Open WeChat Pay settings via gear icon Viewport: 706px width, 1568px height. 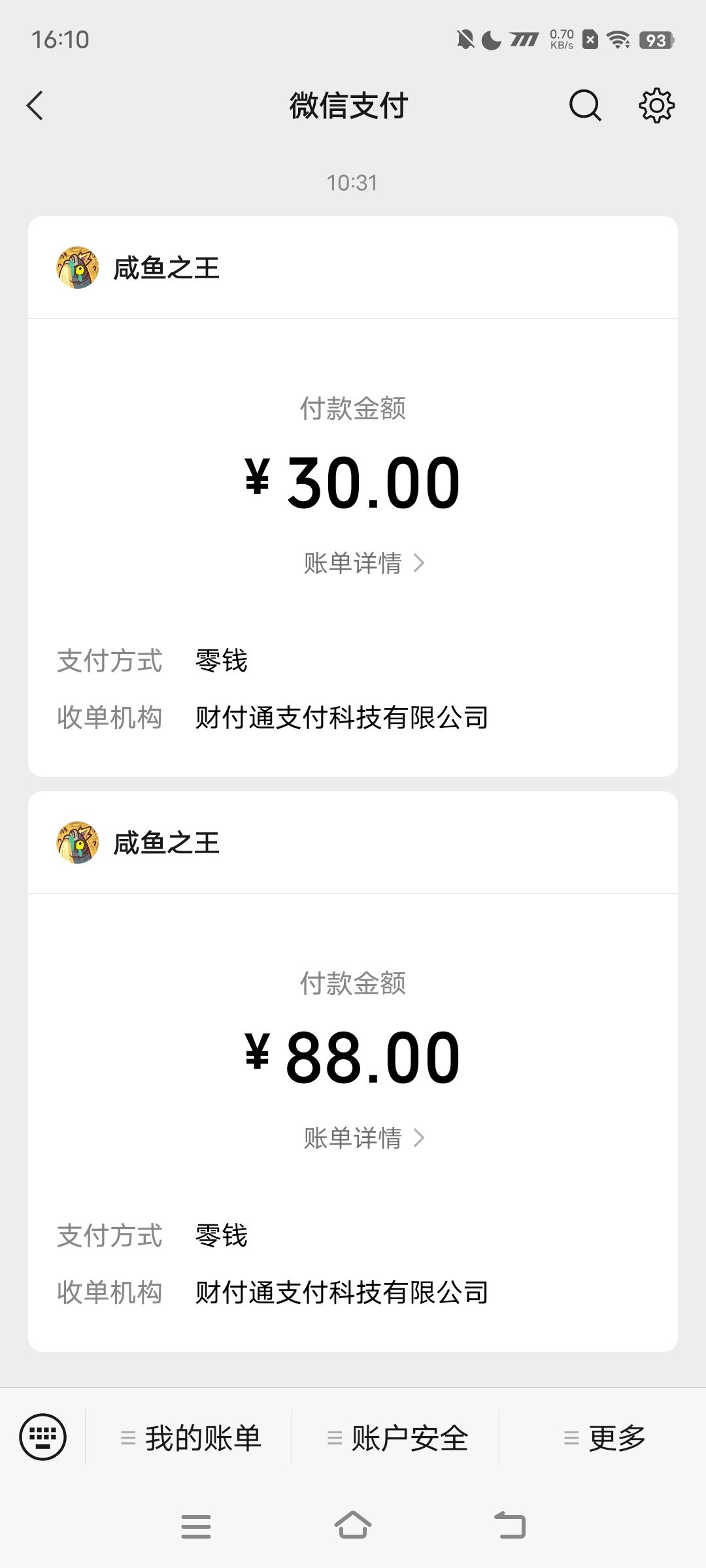click(x=656, y=106)
